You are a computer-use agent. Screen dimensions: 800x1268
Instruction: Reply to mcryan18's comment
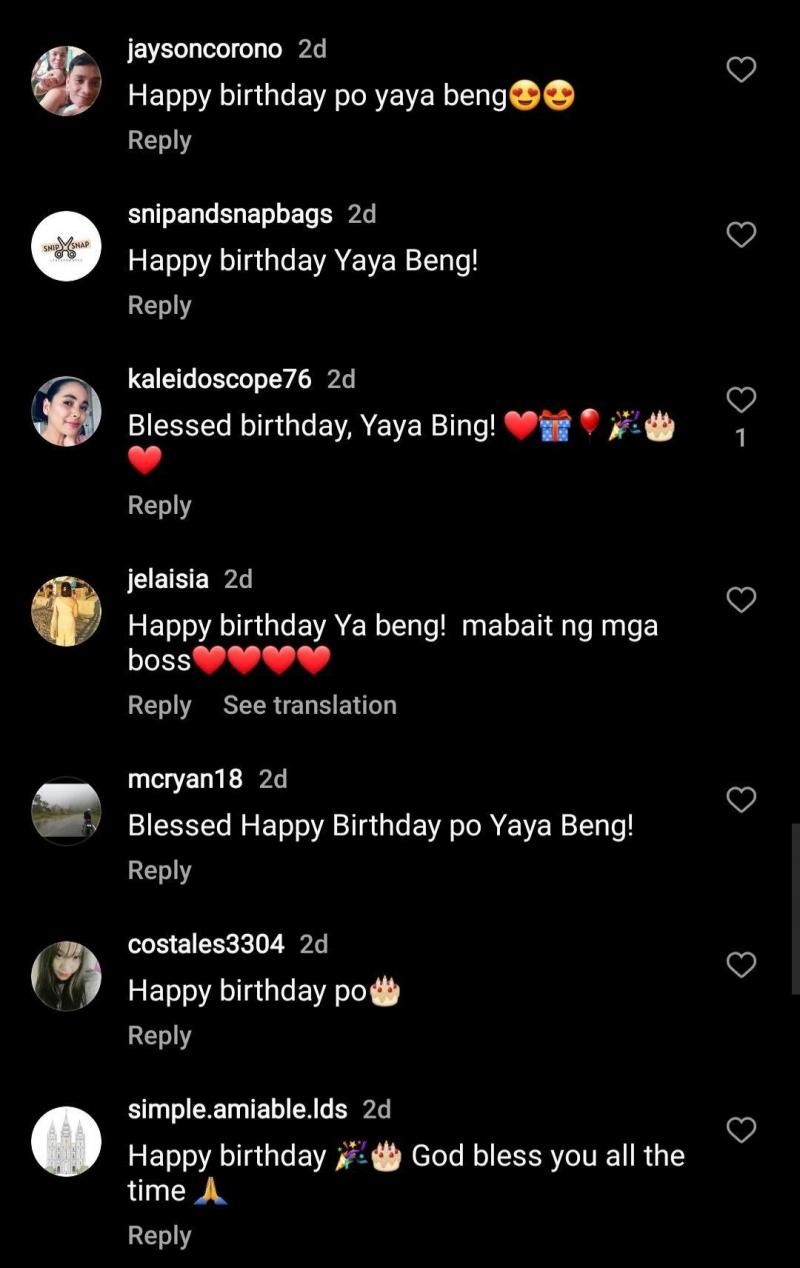coord(159,871)
